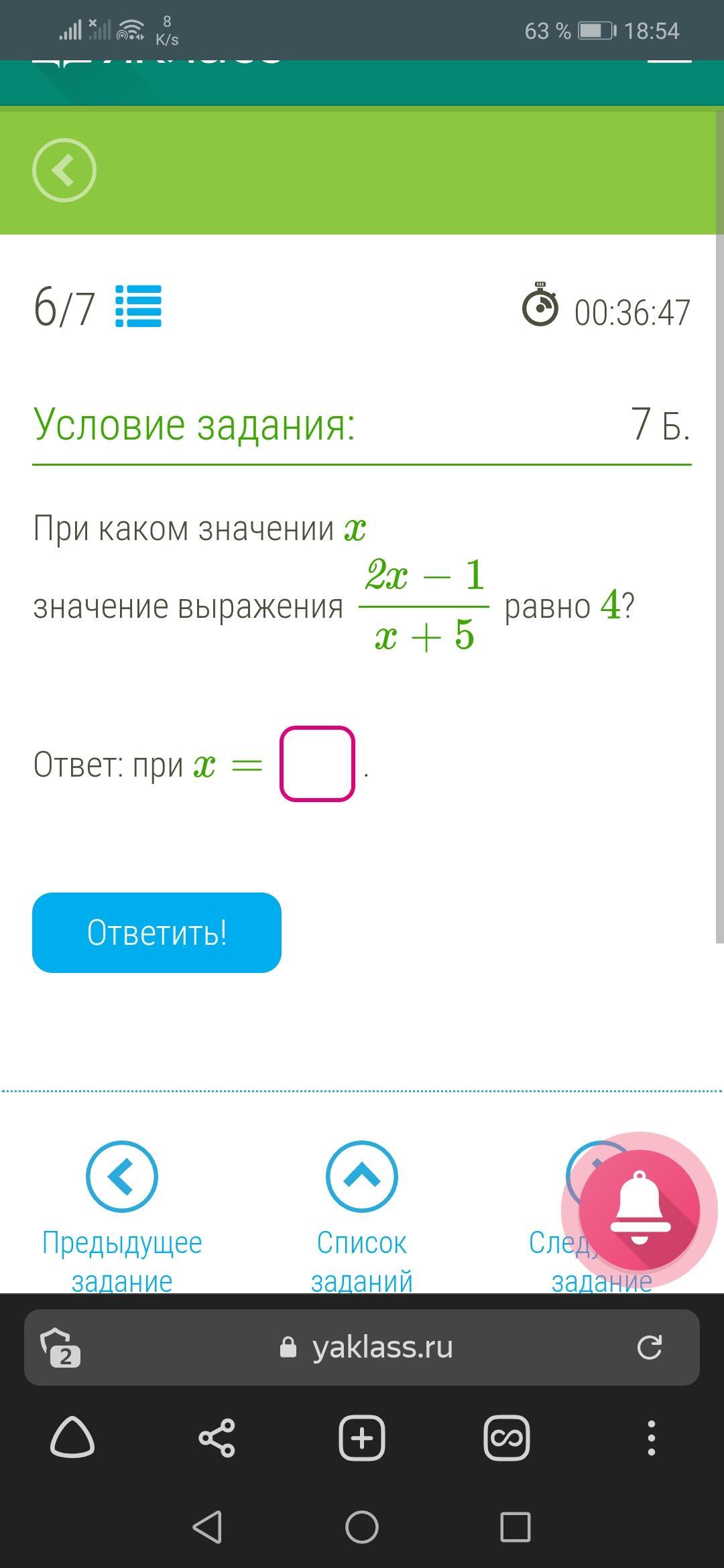Tap the green back arrow circle
Image resolution: width=724 pixels, height=1568 pixels.
coord(64,170)
